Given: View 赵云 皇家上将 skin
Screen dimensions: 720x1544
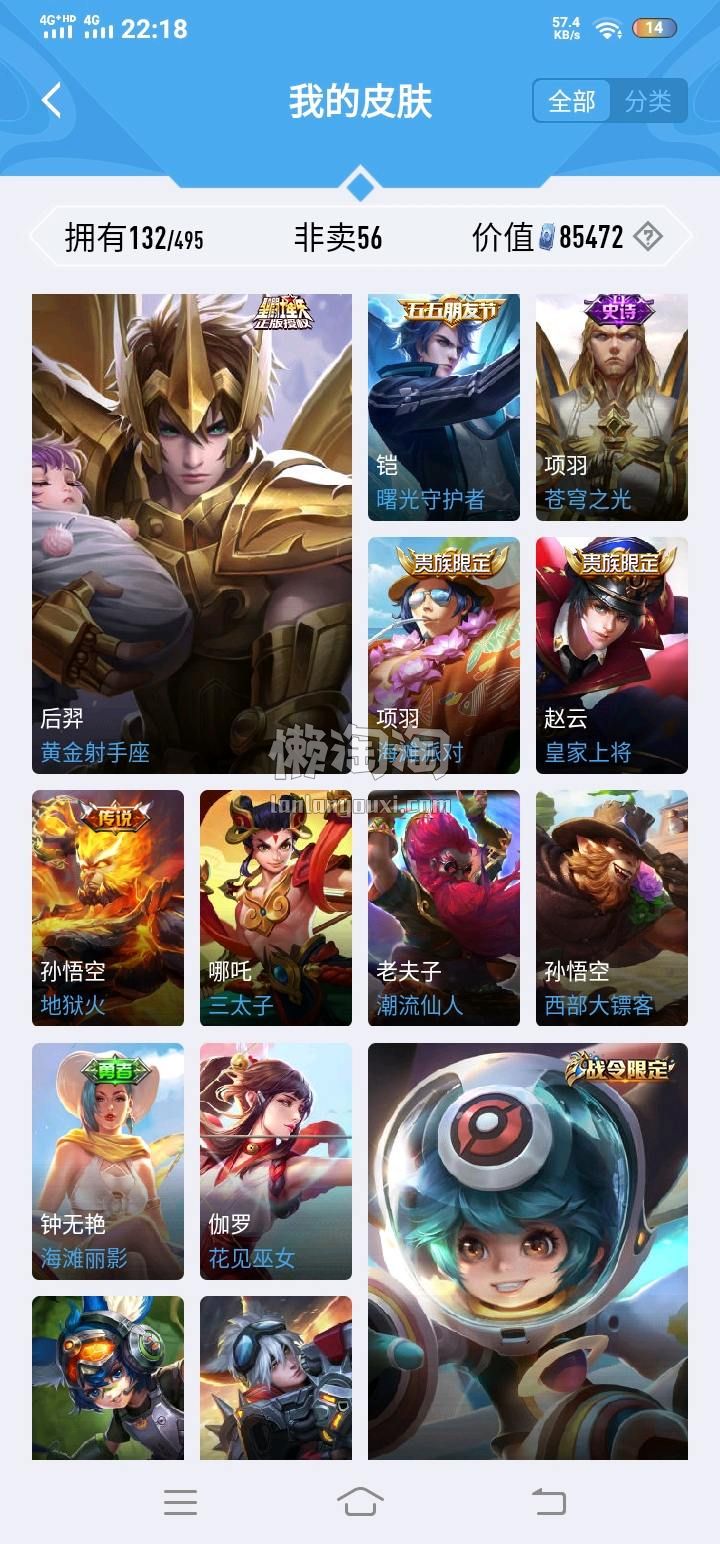Looking at the screenshot, I should click(x=611, y=655).
